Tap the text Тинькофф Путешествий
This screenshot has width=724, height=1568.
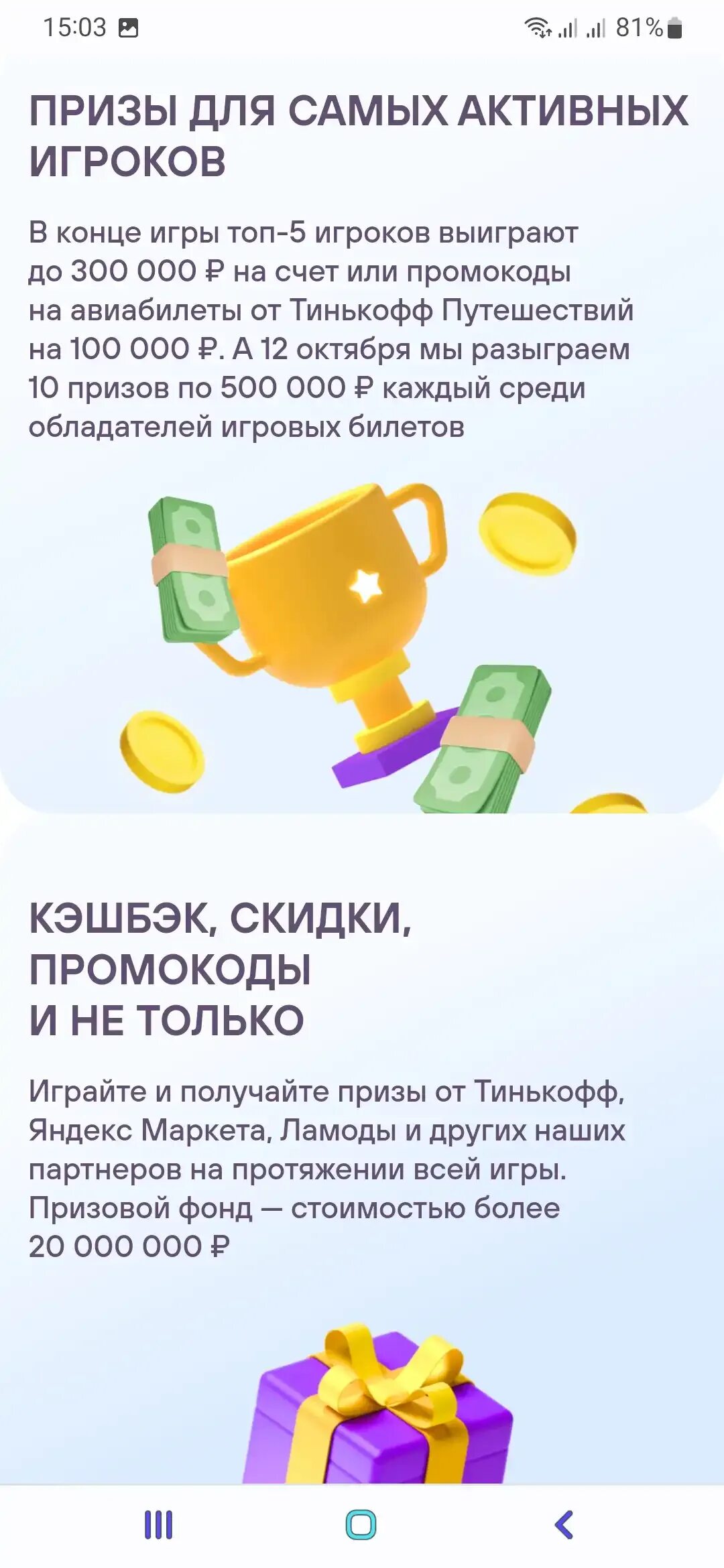463,310
